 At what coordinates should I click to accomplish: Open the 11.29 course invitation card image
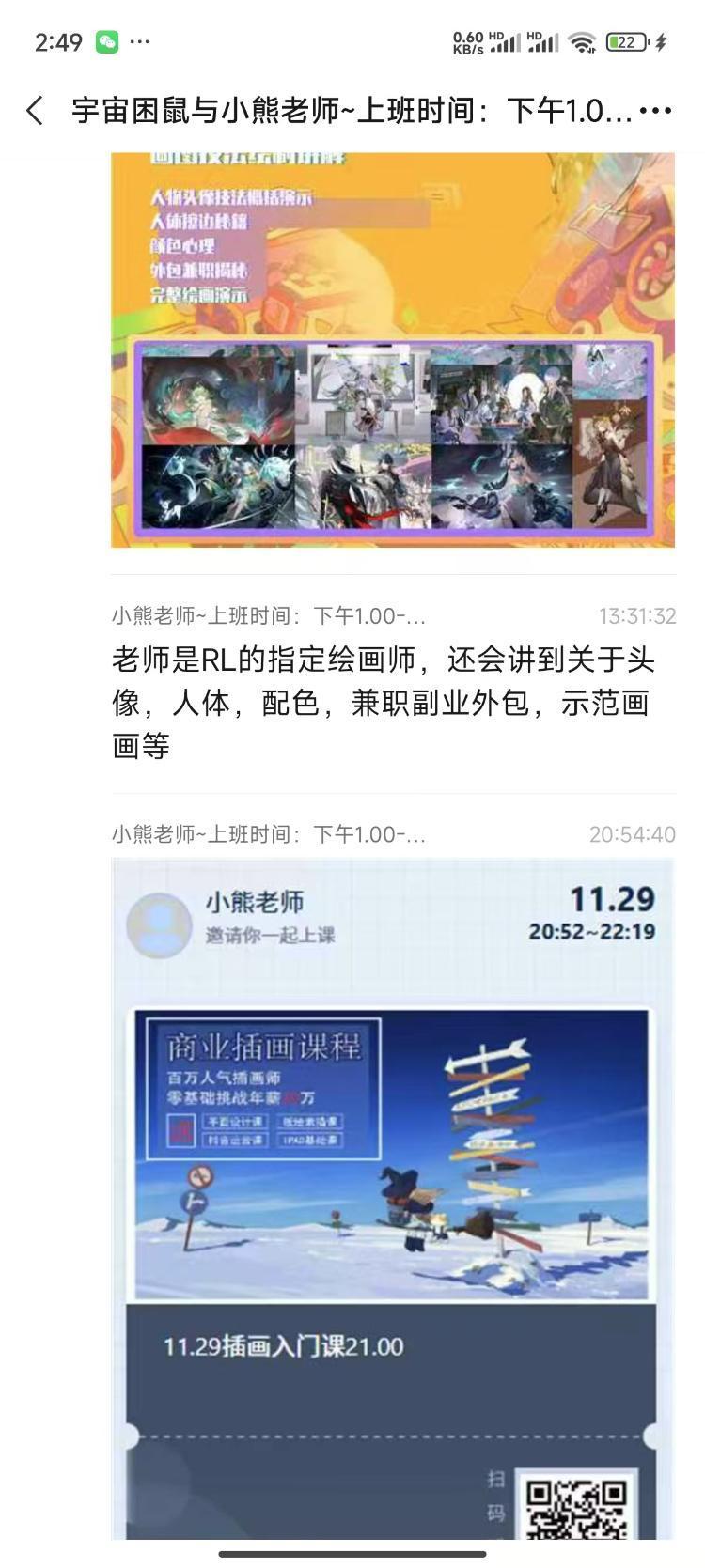pyautogui.click(x=393, y=1193)
